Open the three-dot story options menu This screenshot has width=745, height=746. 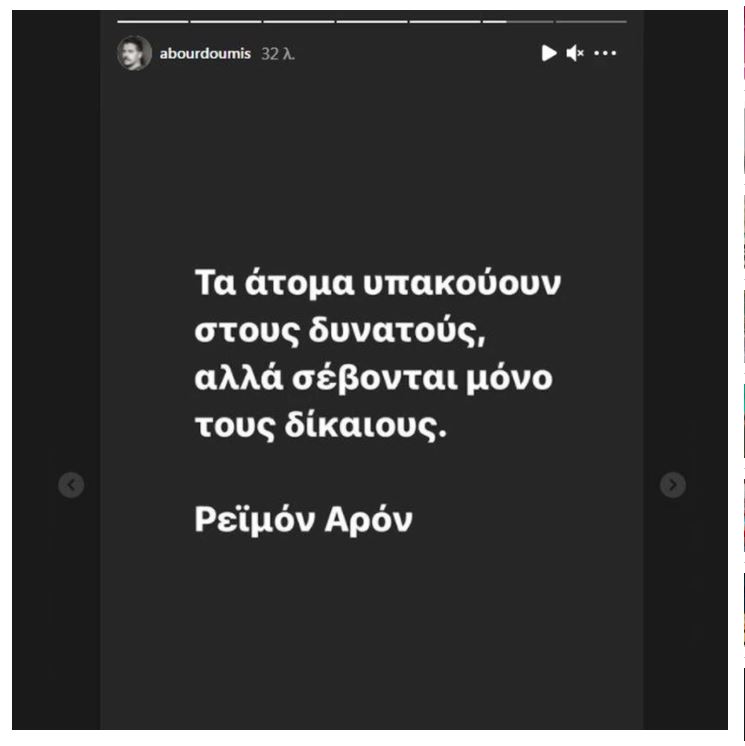click(x=605, y=53)
